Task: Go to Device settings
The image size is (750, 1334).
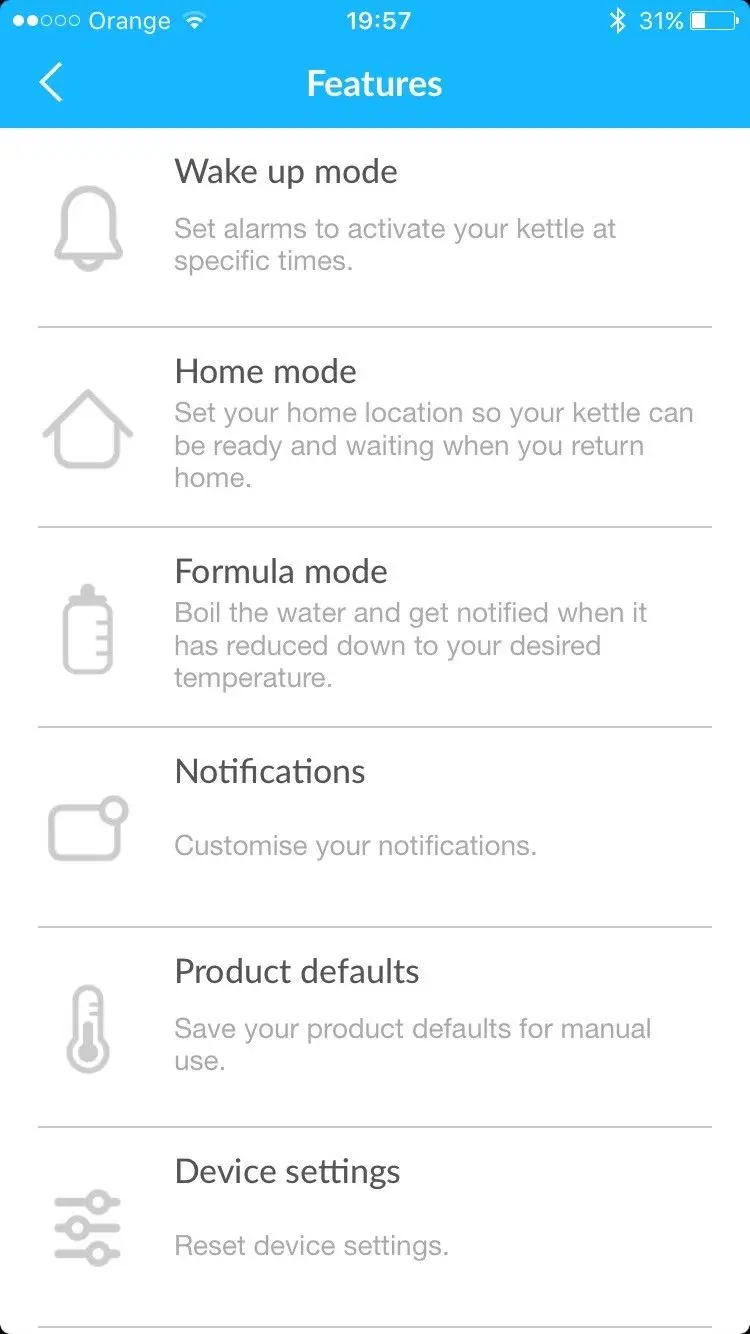Action: coord(375,1227)
